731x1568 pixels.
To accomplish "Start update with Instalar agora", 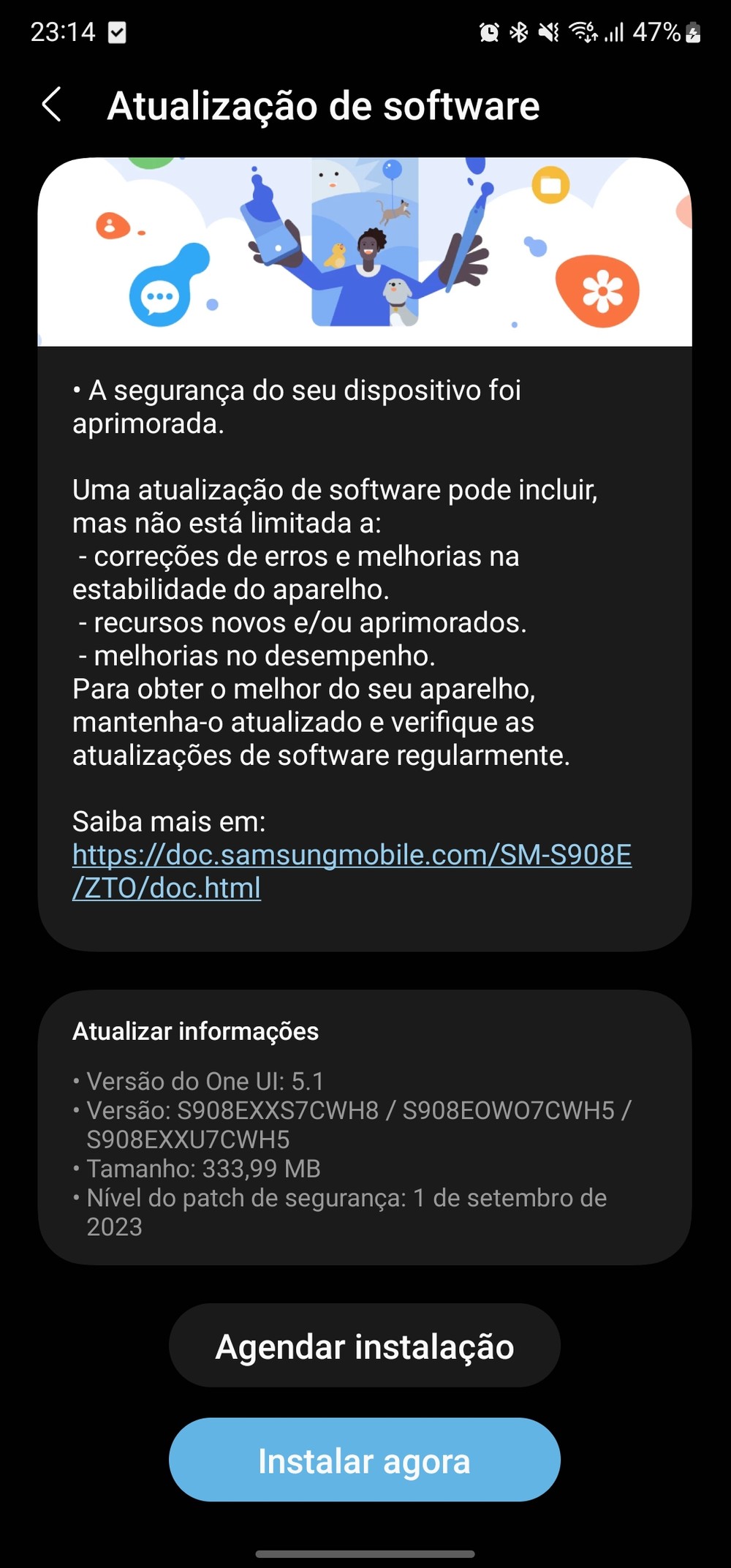I will click(x=364, y=1461).
